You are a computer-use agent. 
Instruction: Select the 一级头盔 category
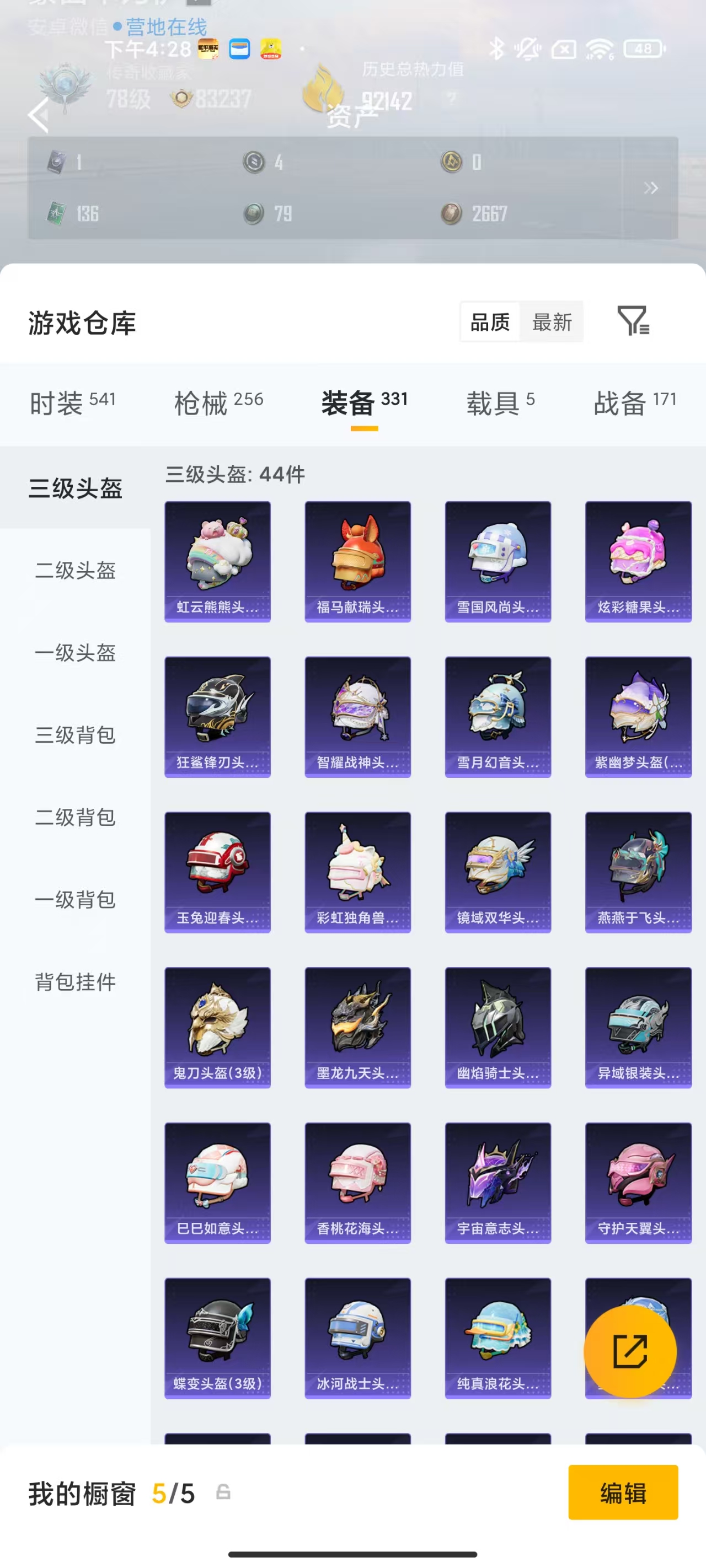(x=75, y=653)
